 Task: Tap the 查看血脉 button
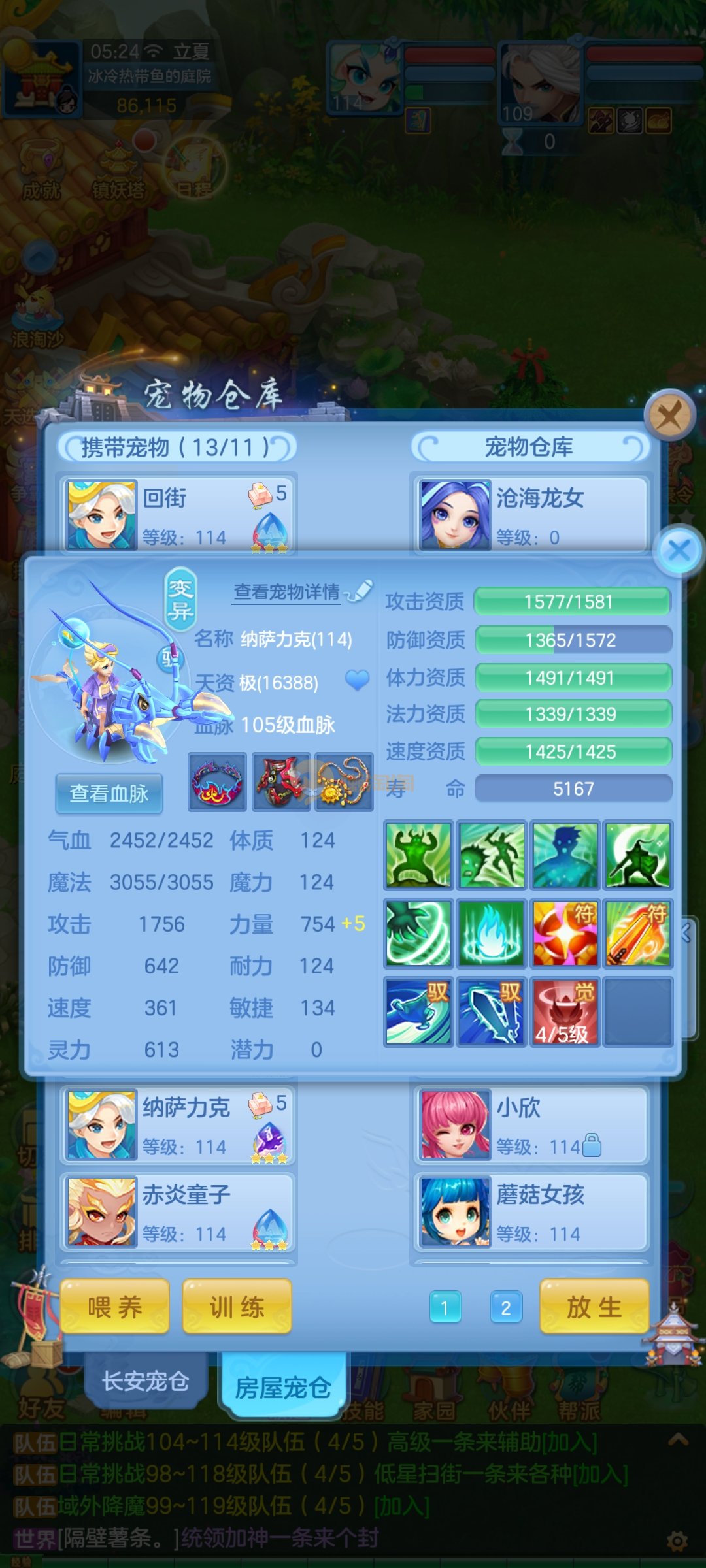pyautogui.click(x=109, y=793)
